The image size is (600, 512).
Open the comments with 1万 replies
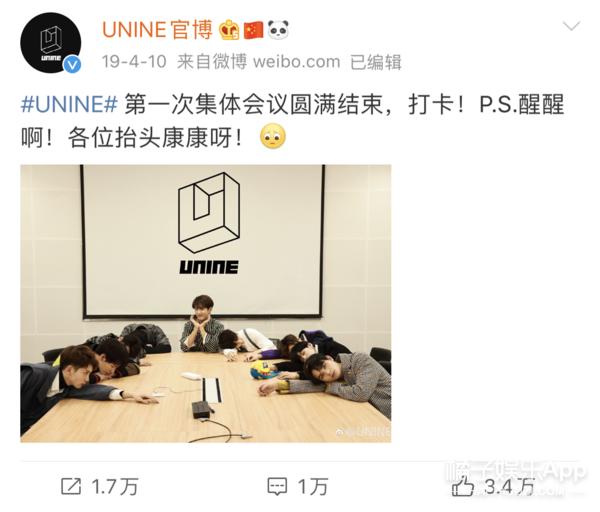coord(298,486)
